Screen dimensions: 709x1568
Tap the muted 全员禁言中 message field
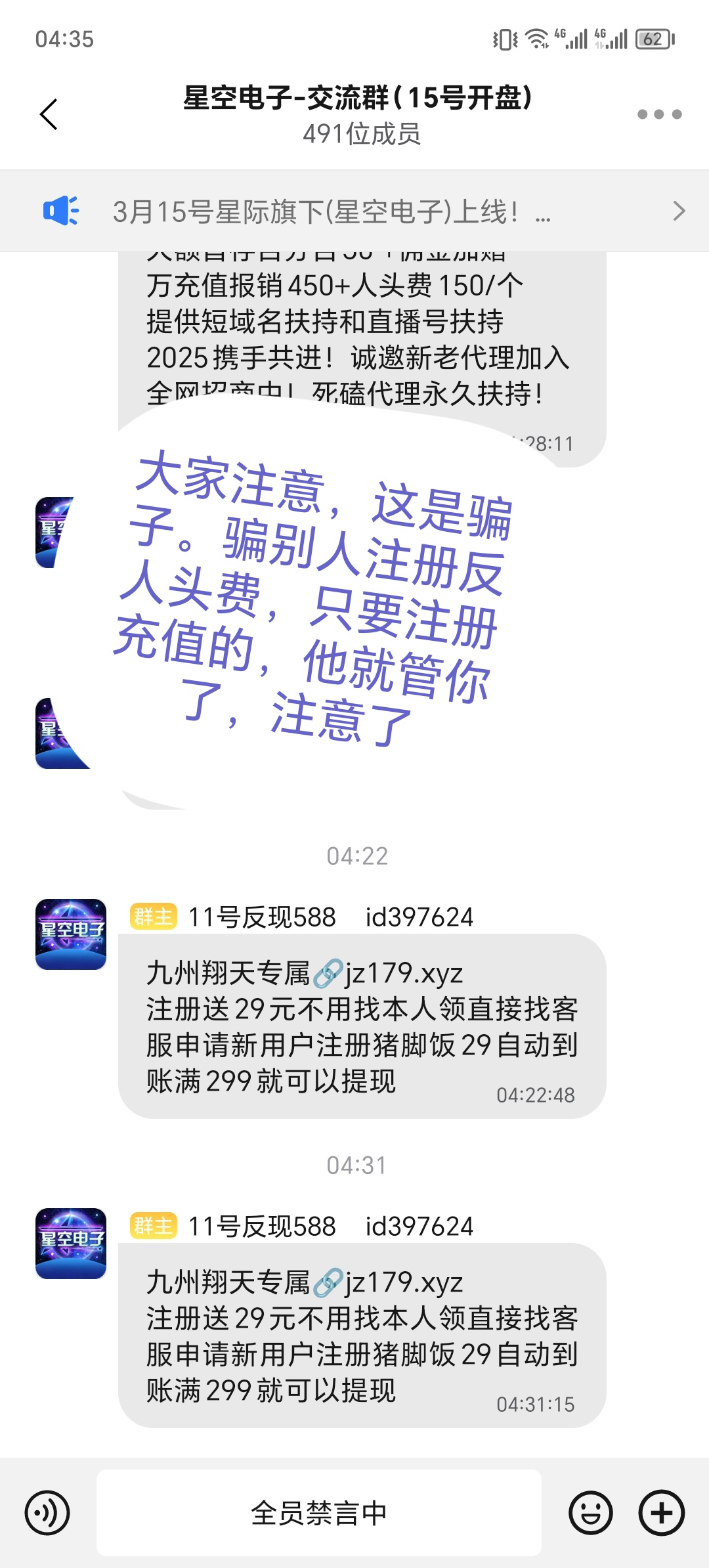(319, 1513)
